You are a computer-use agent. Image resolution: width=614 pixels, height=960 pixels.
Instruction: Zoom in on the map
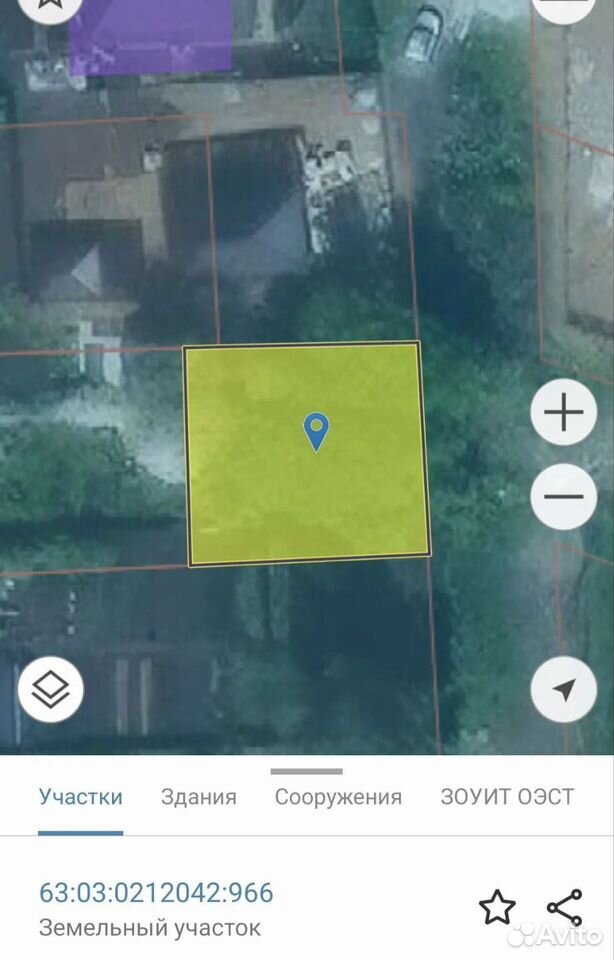coord(563,412)
